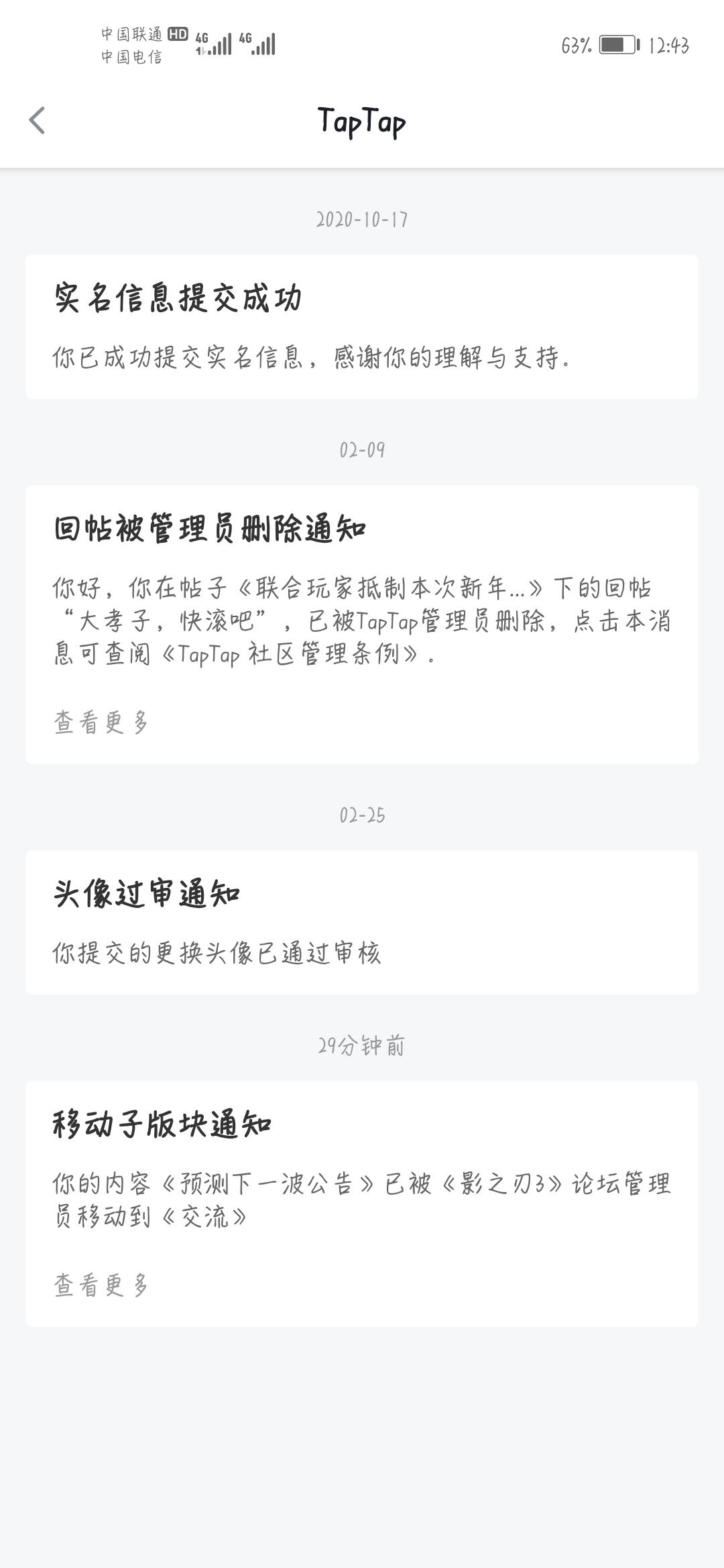This screenshot has width=724, height=1568.
Task: Click the first 4G signal indicator
Action: [x=215, y=42]
